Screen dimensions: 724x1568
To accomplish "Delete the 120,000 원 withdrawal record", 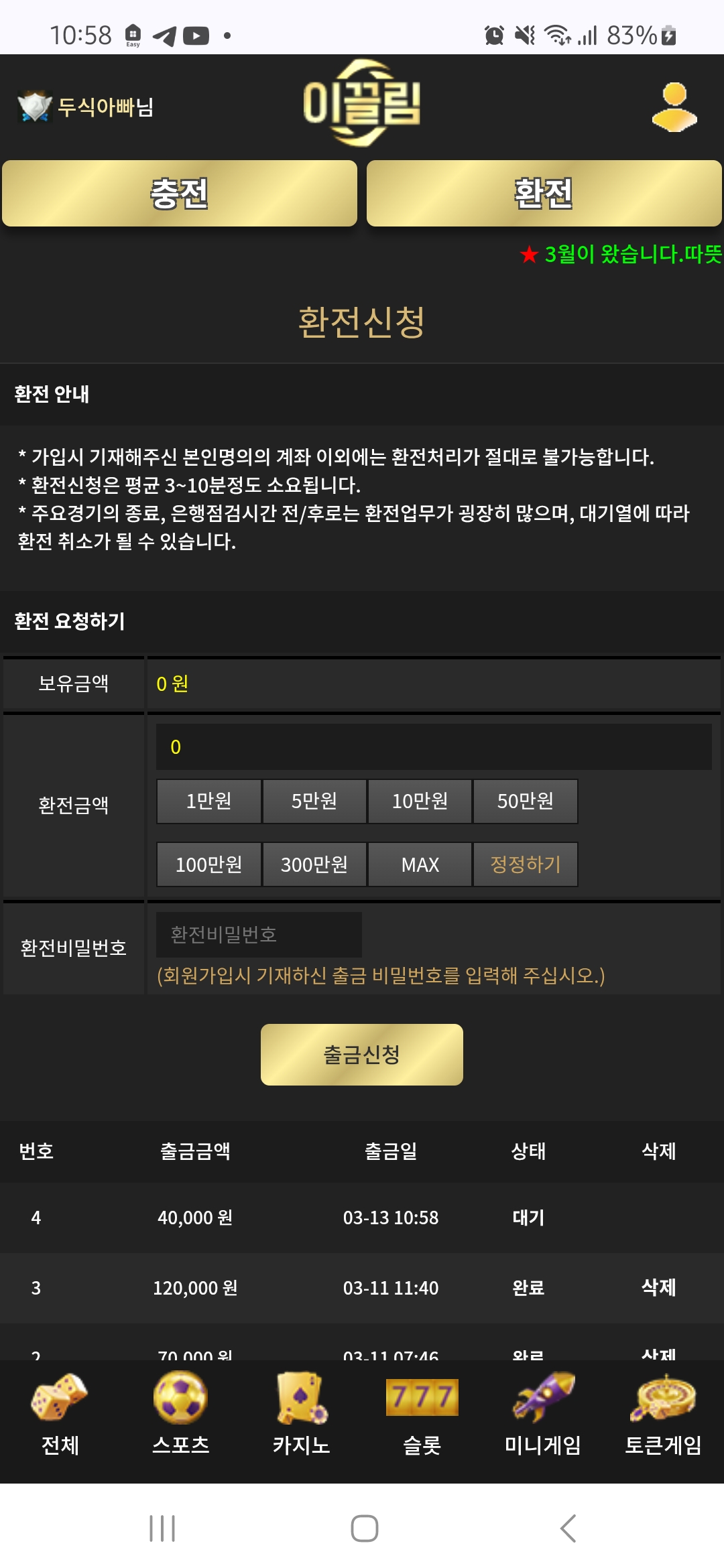I will 658,1287.
